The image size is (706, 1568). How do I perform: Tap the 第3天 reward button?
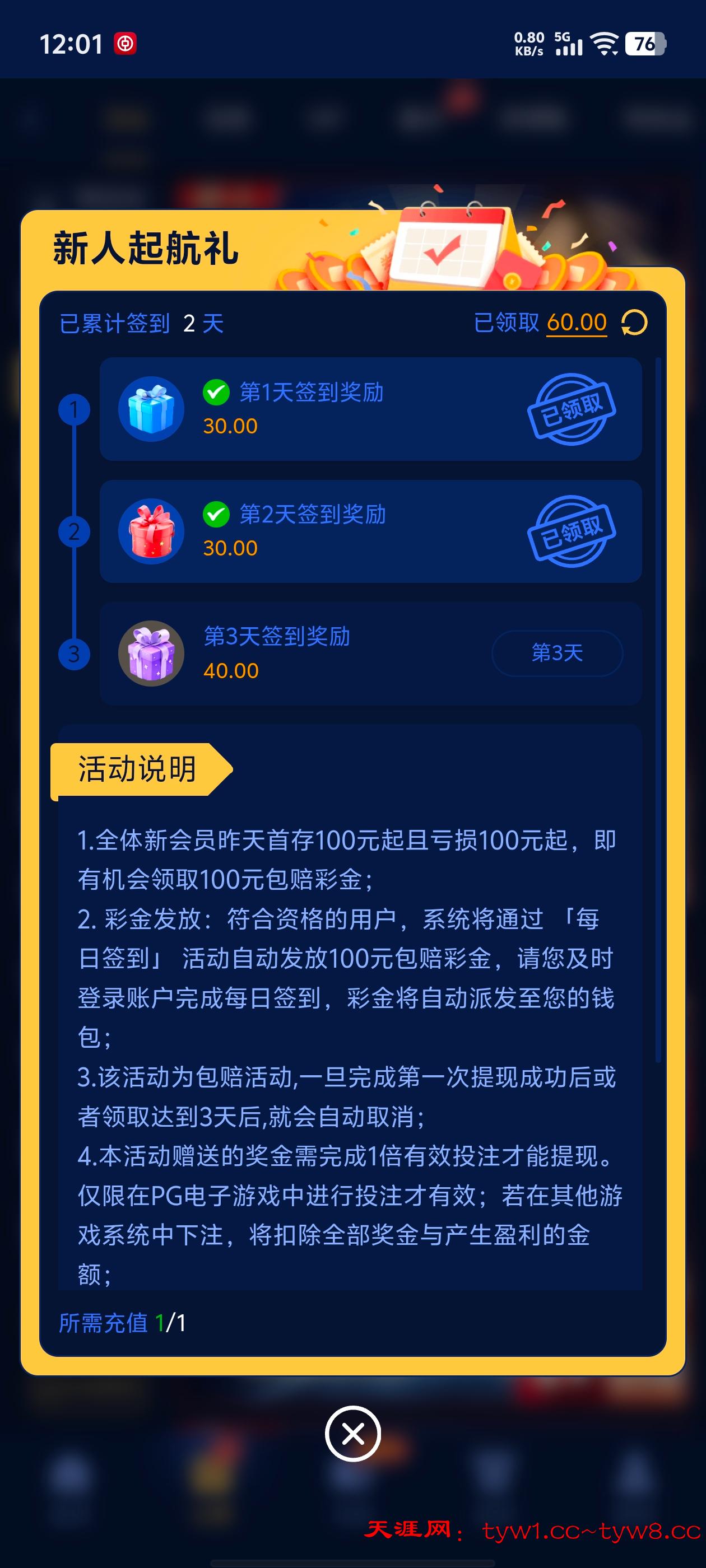(x=557, y=653)
